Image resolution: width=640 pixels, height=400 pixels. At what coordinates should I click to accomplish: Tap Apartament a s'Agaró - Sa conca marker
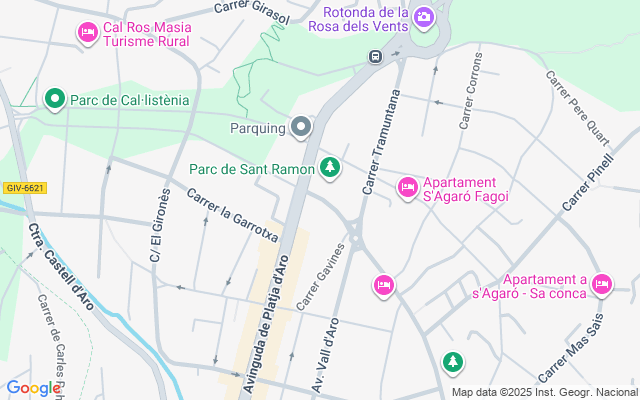(x=601, y=285)
